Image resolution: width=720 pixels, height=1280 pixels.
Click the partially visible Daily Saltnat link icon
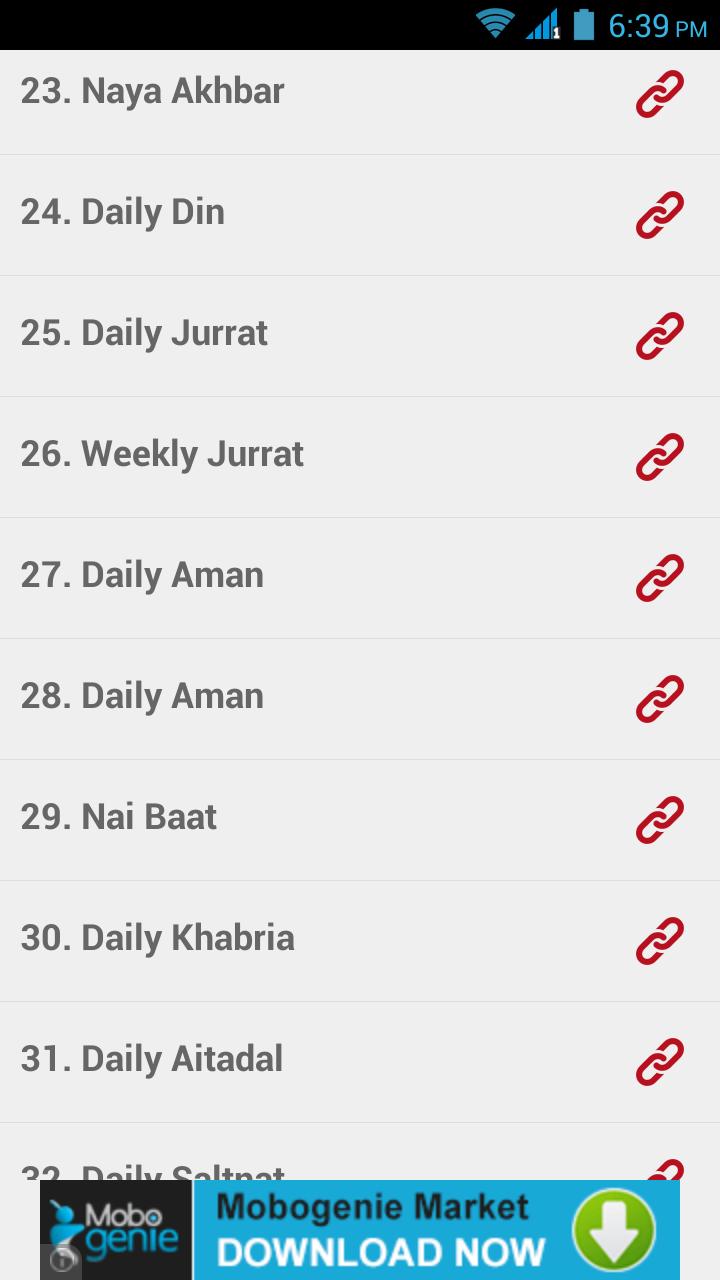(x=658, y=1170)
